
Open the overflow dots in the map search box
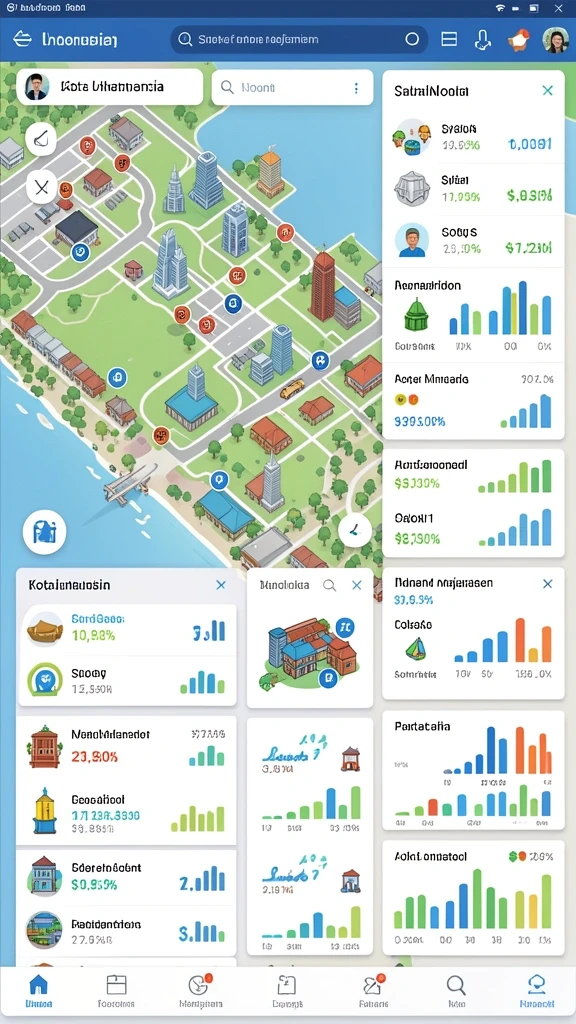(356, 88)
